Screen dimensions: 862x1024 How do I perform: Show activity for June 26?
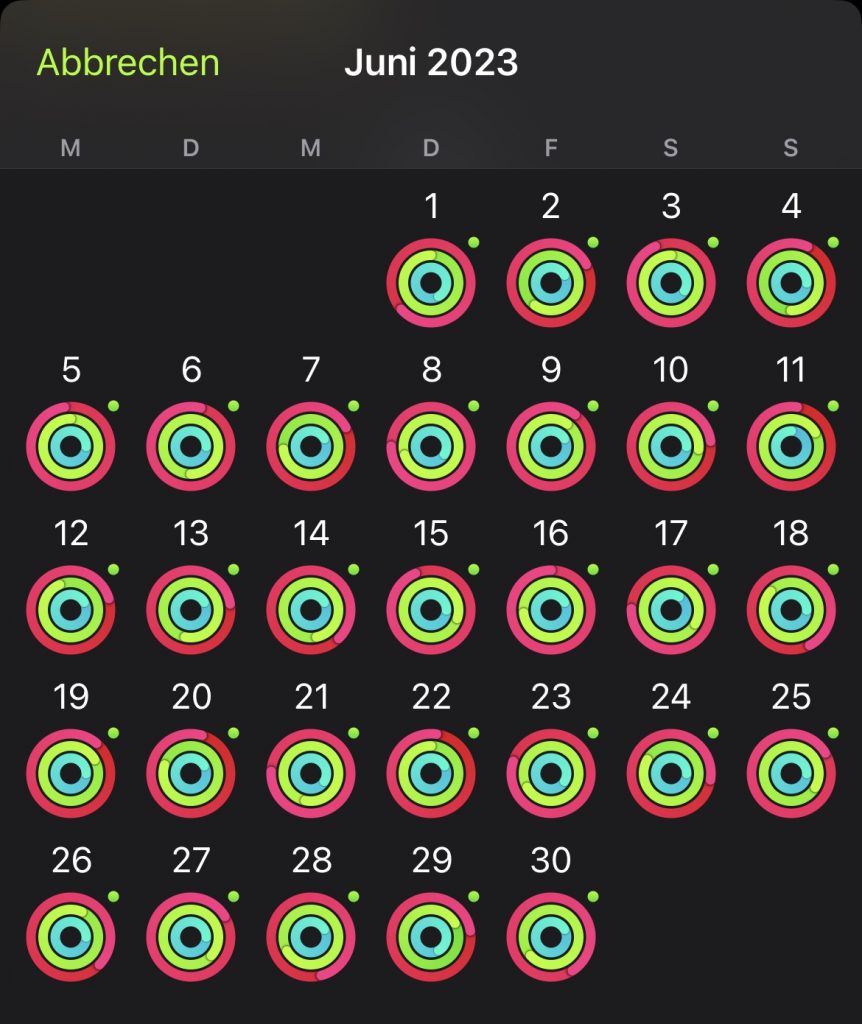pyautogui.click(x=71, y=937)
